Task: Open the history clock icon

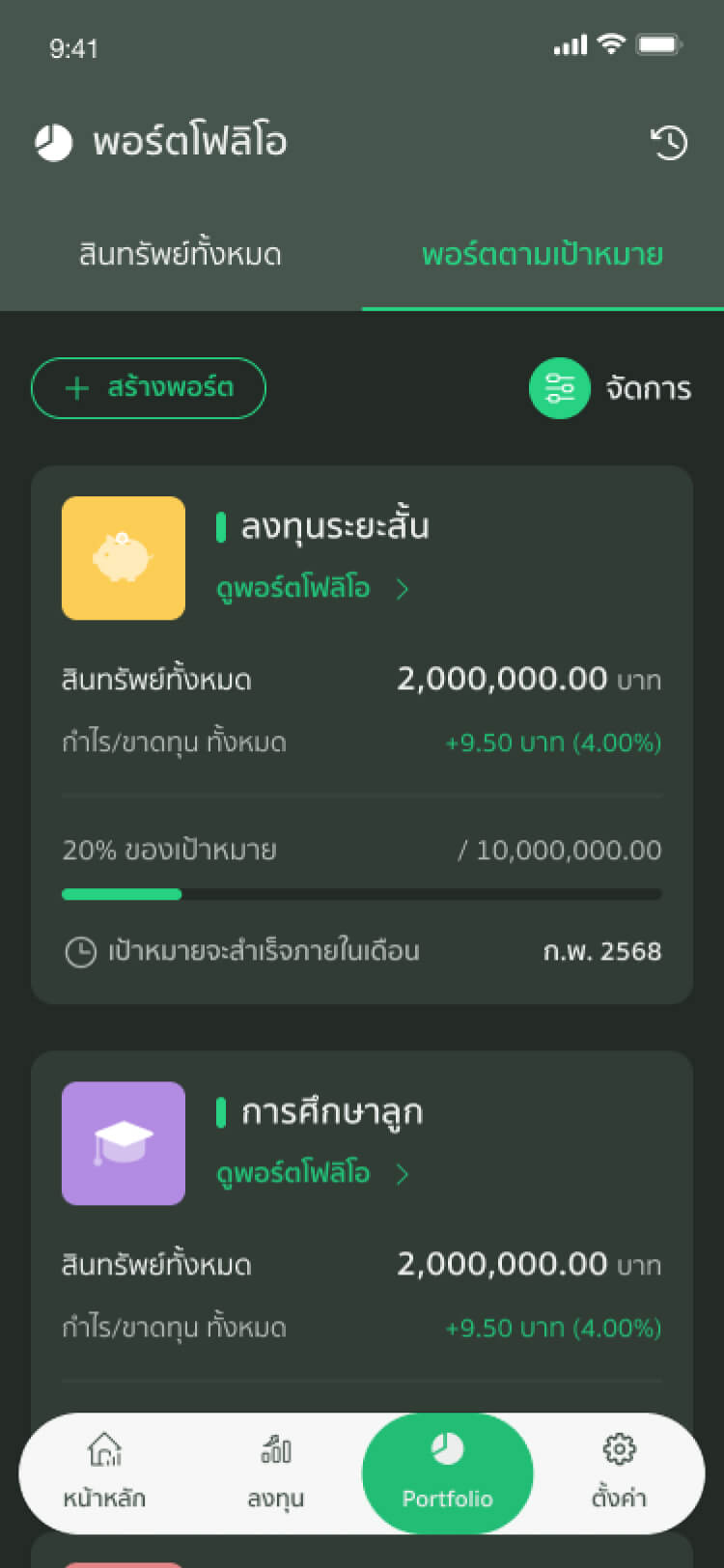Action: [668, 142]
